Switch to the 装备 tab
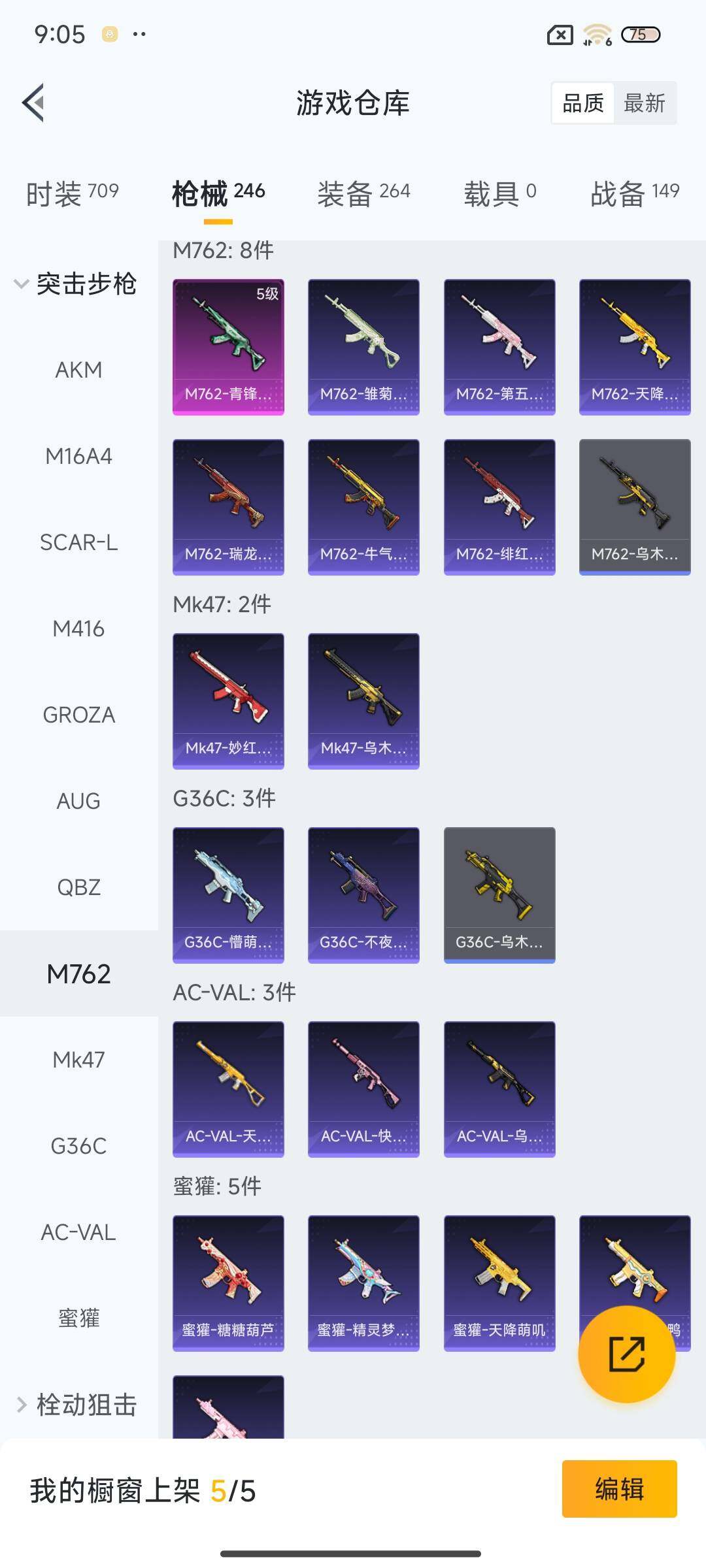706x1568 pixels. point(363,193)
